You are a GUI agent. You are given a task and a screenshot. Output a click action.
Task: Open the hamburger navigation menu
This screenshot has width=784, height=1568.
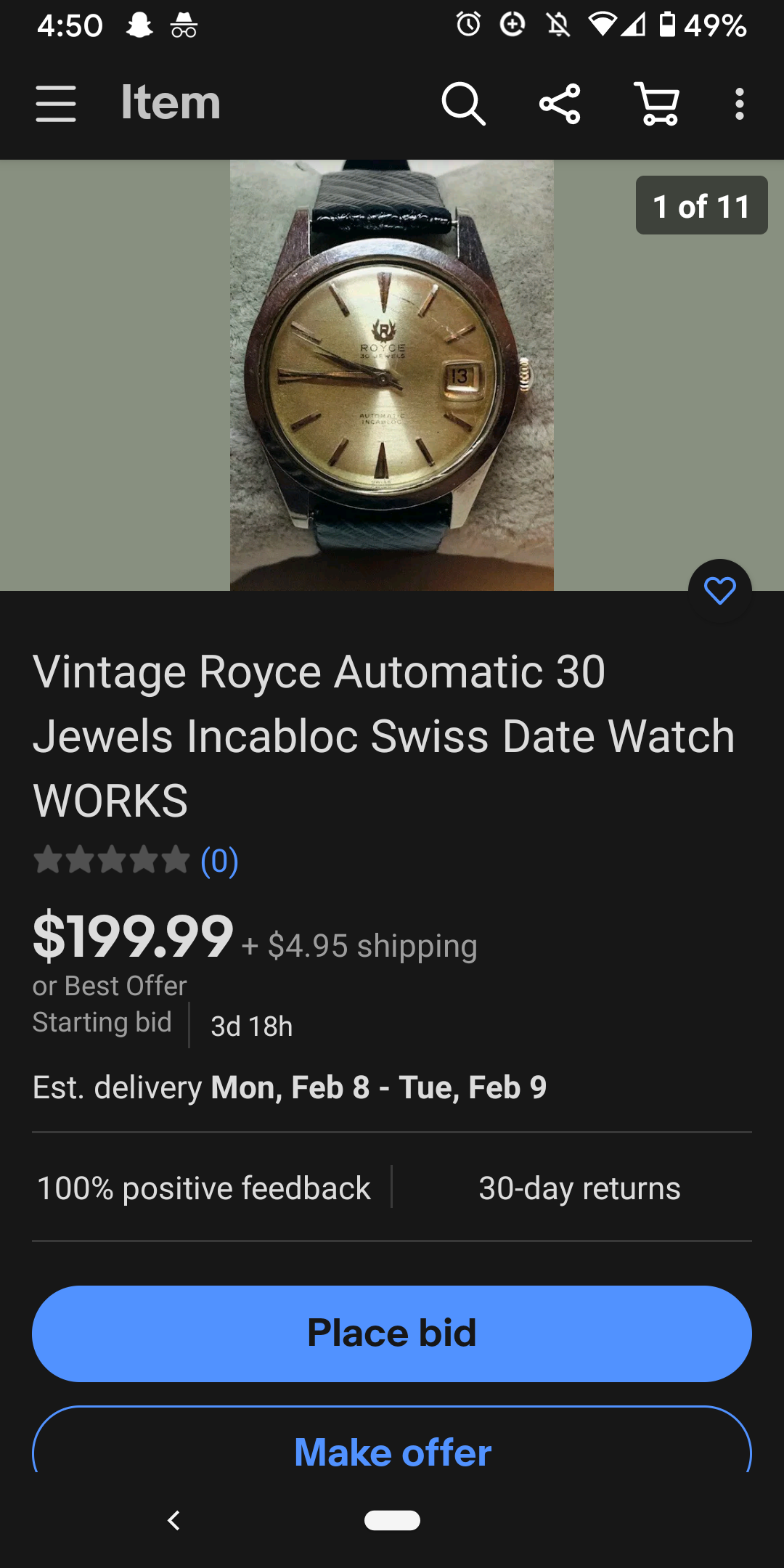pyautogui.click(x=55, y=103)
